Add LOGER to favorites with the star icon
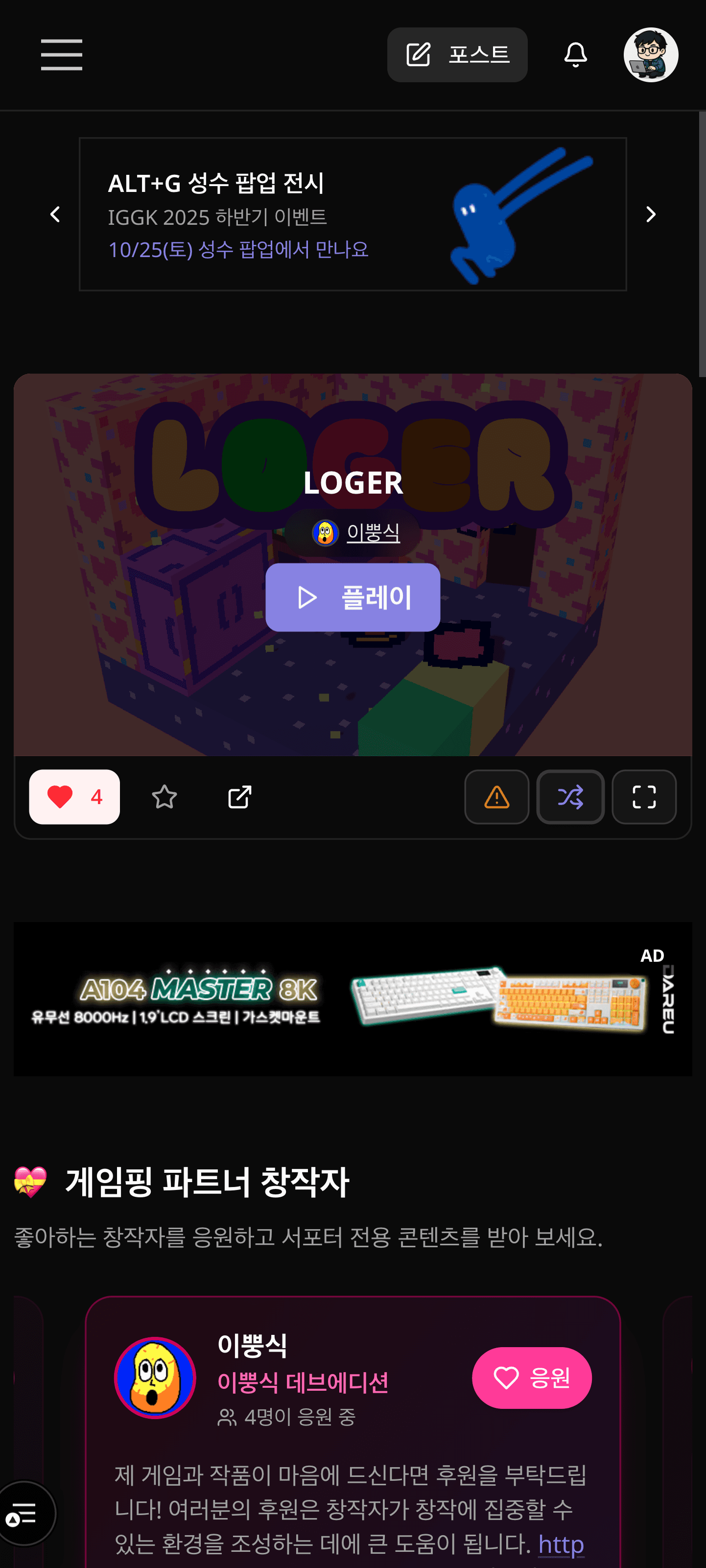The height and width of the screenshot is (1568, 706). click(165, 797)
